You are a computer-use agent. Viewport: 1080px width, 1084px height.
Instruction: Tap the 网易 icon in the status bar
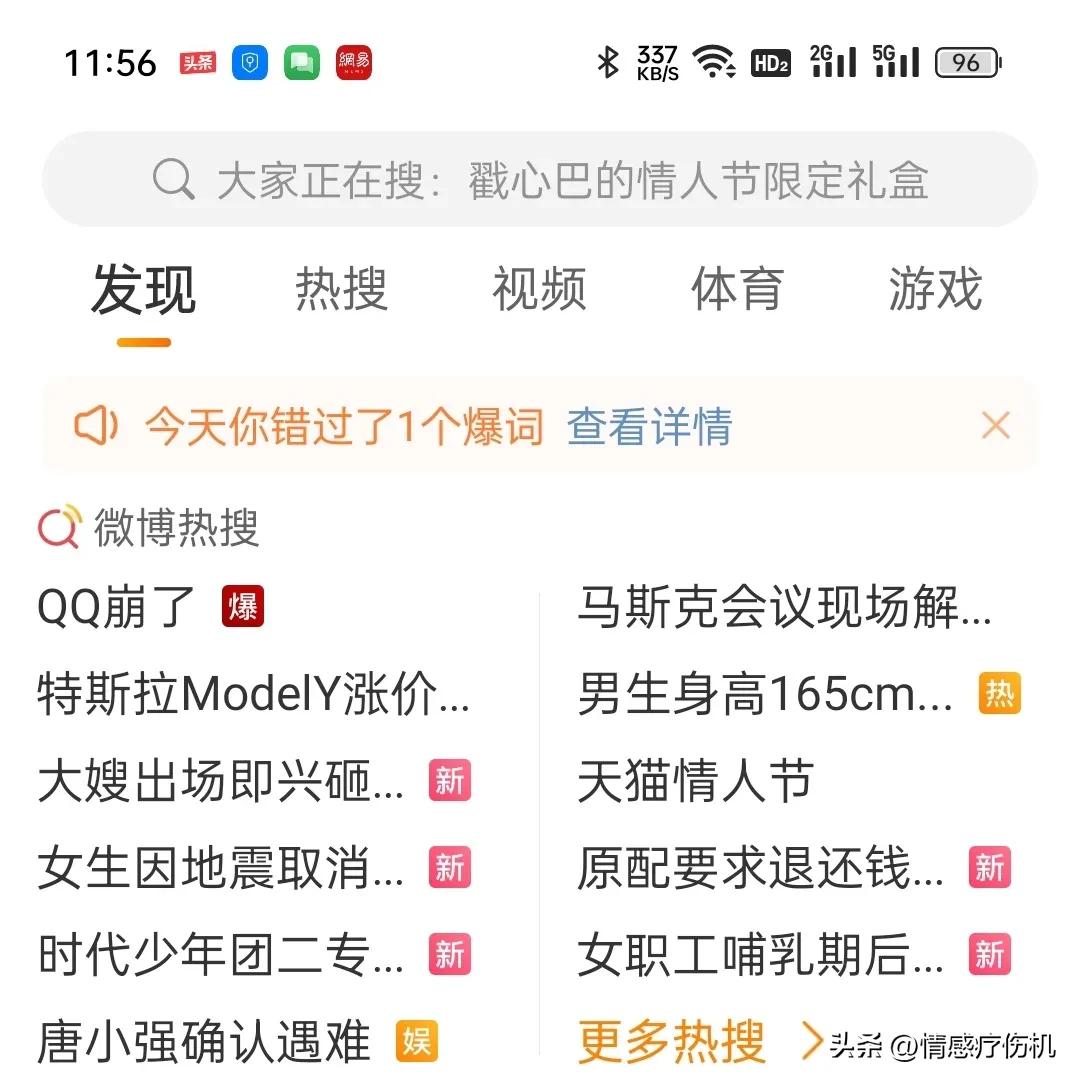point(352,62)
